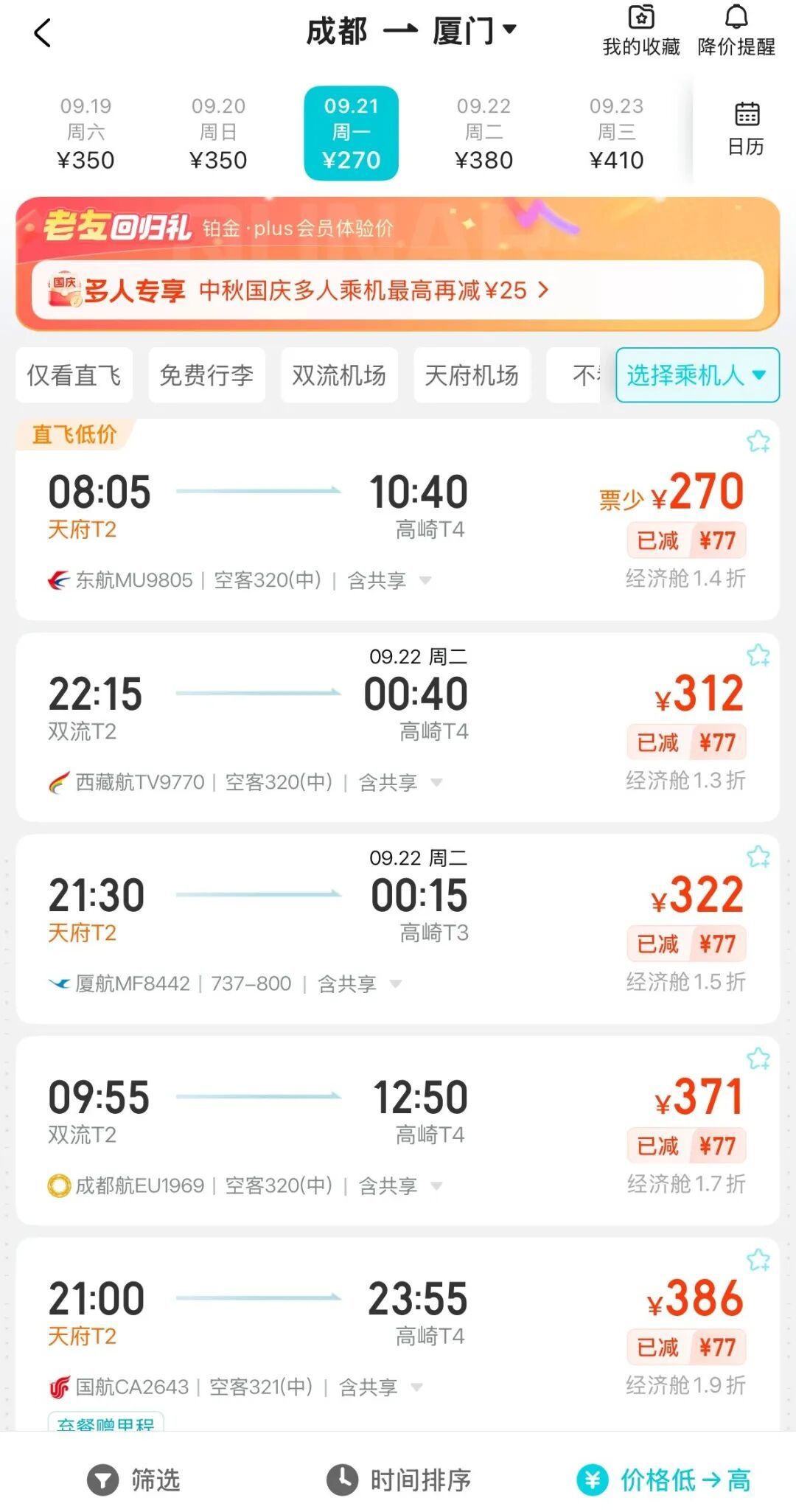Screen dimensions: 796x1512
Task: Apply the 免费行李 filter chip
Action: pyautogui.click(x=206, y=375)
